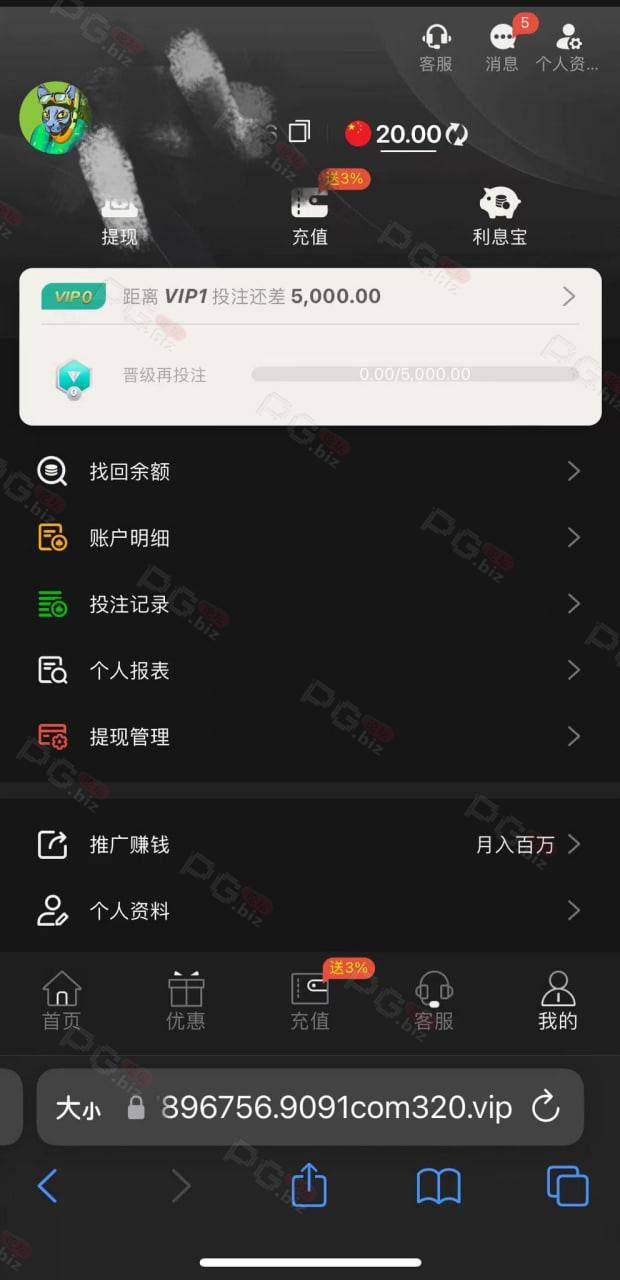This screenshot has height=1280, width=620.
Task: Share the page from the browser toolbar
Action: point(310,1186)
